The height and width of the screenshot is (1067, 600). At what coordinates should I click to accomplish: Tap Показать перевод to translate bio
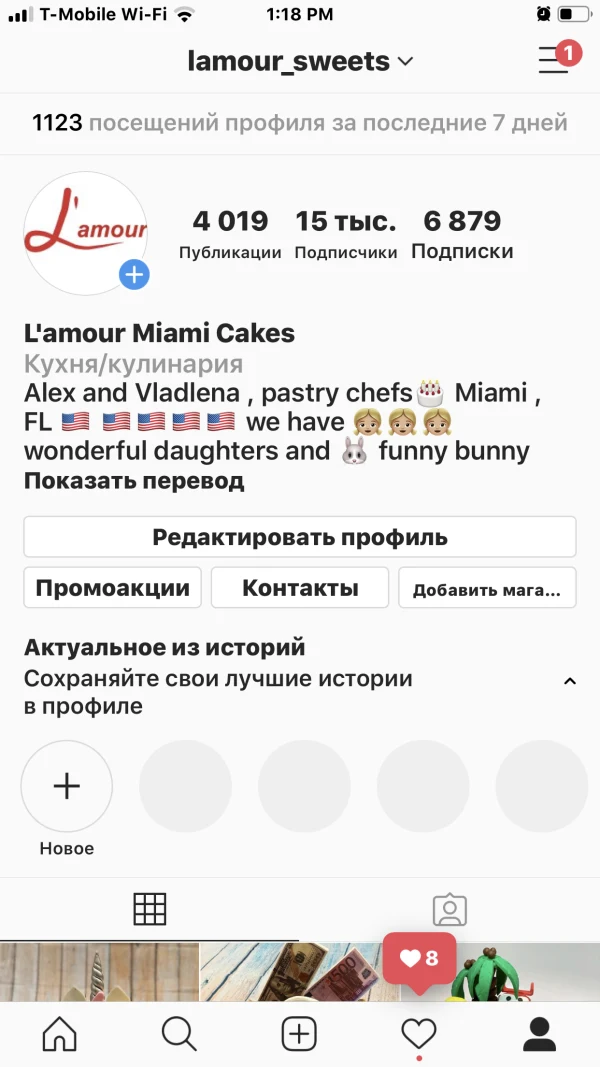pos(134,481)
